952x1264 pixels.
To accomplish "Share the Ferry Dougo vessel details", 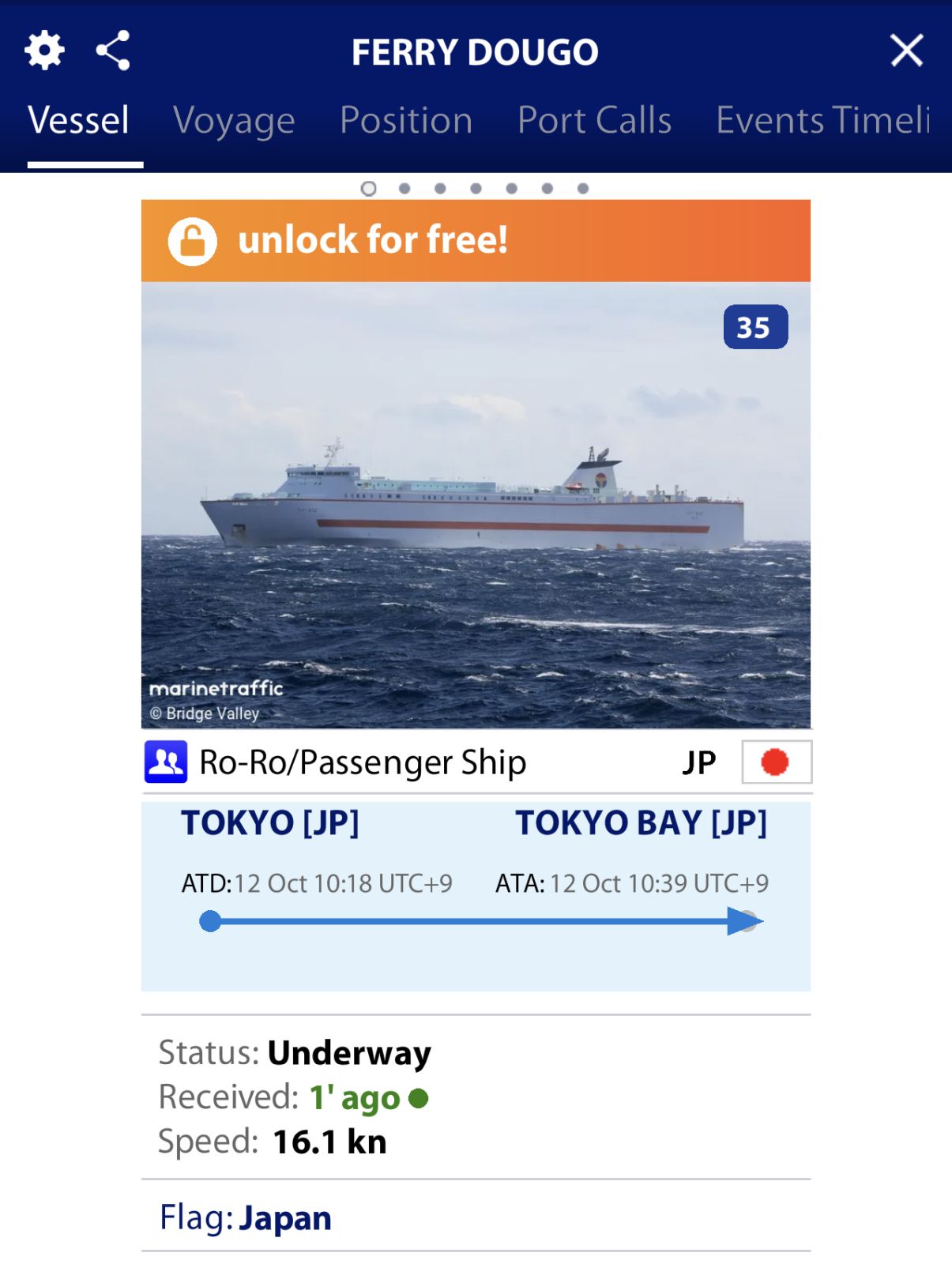I will (x=113, y=51).
